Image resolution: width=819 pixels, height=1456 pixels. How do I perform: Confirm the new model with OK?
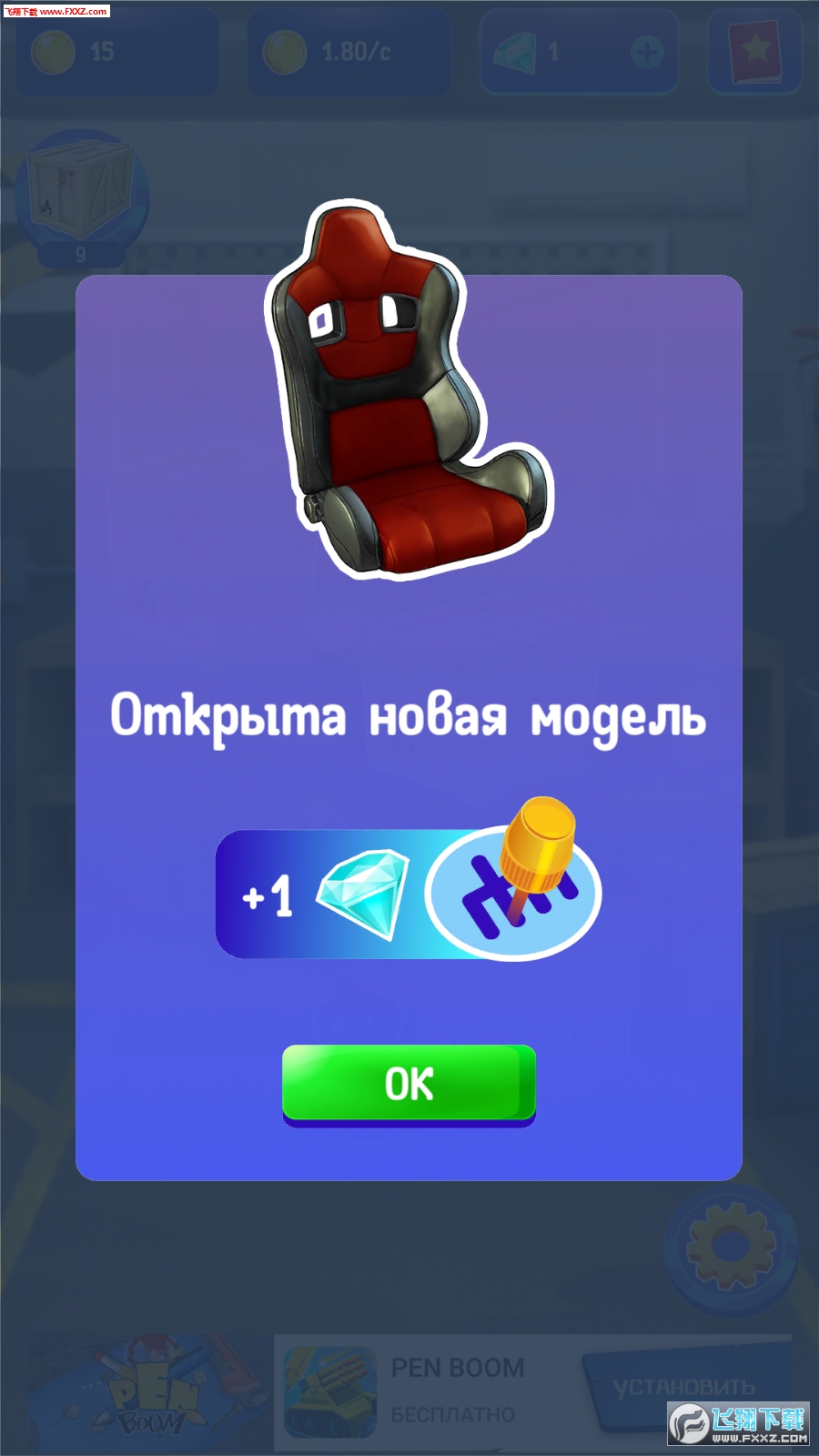click(409, 1083)
